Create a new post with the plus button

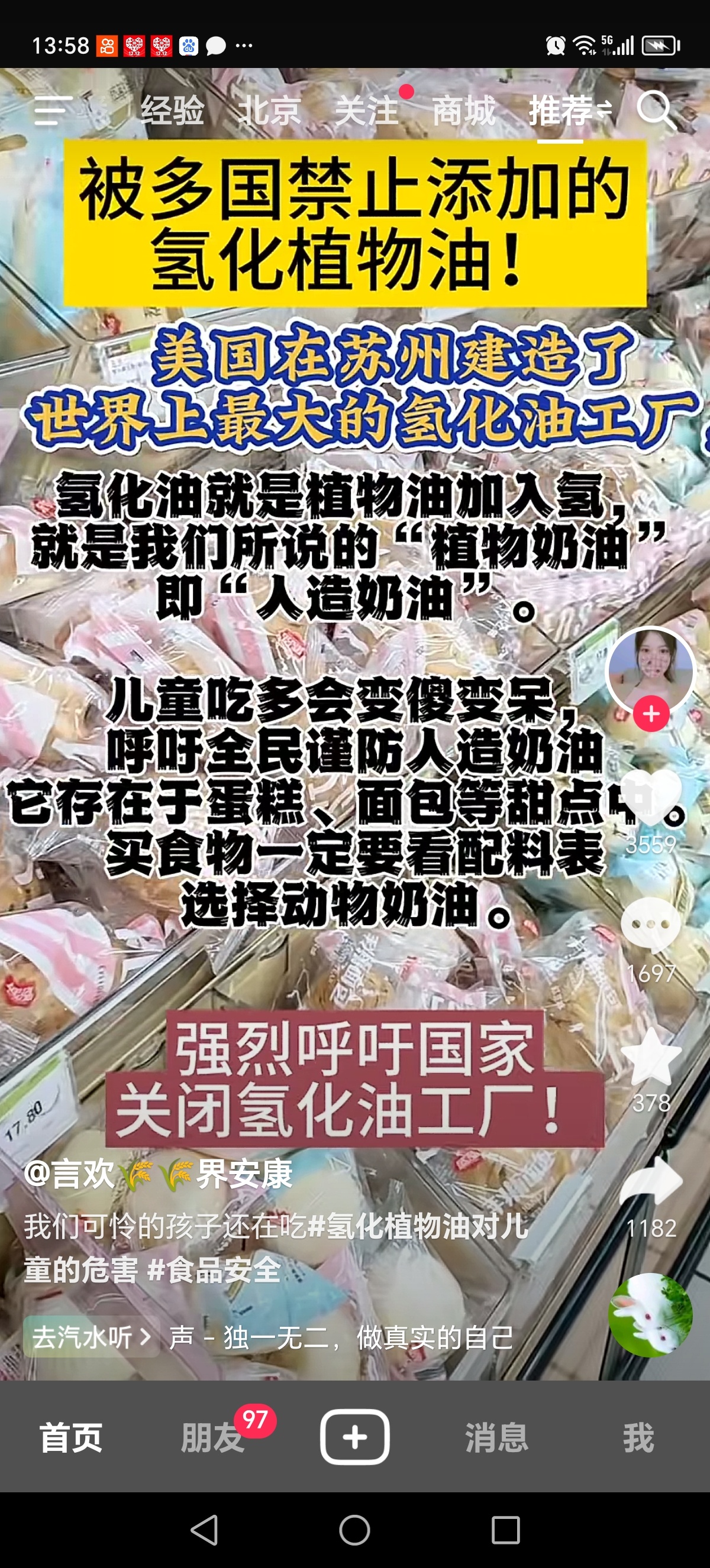355,1437
